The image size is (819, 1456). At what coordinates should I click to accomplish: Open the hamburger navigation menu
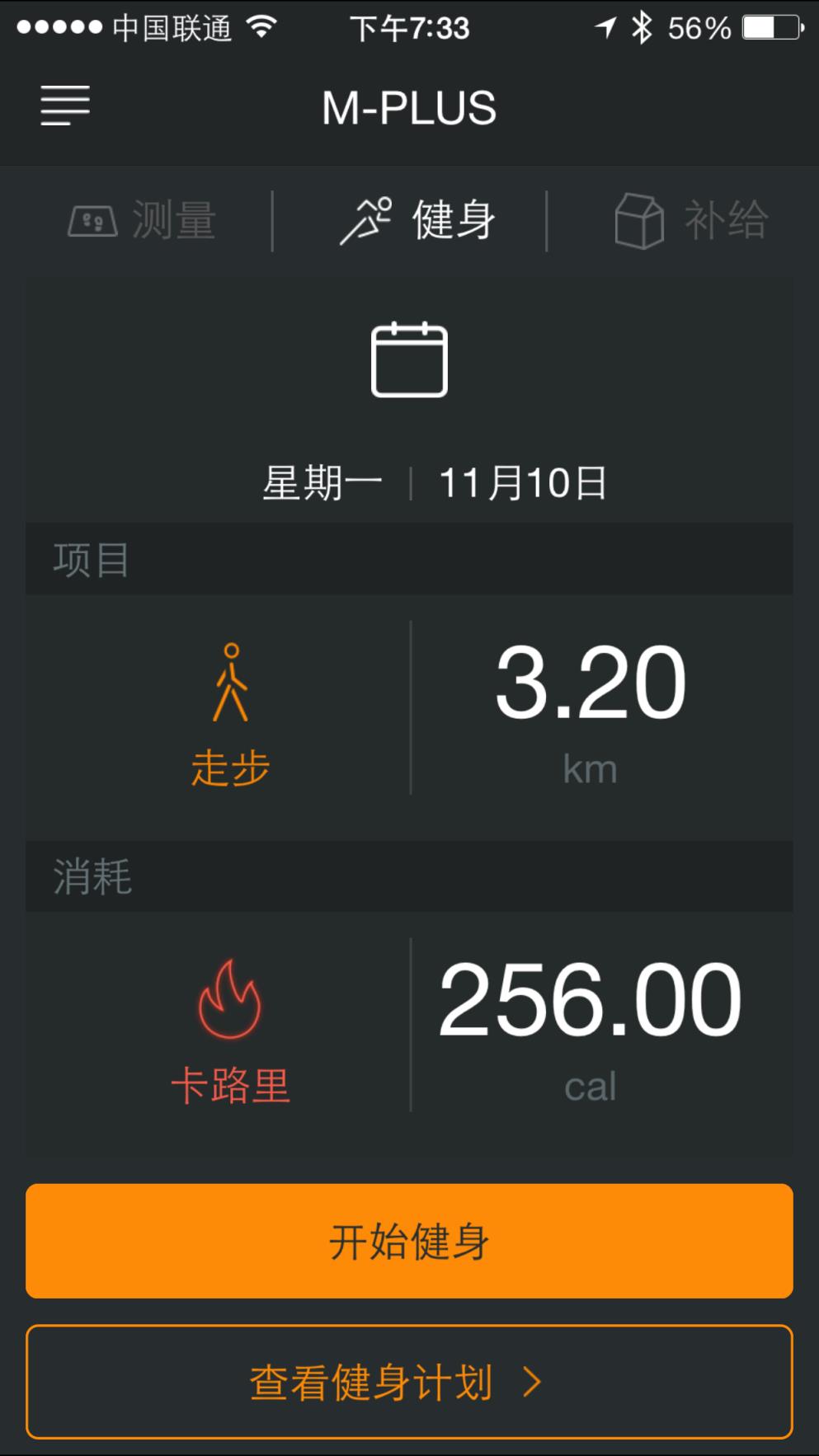click(64, 106)
